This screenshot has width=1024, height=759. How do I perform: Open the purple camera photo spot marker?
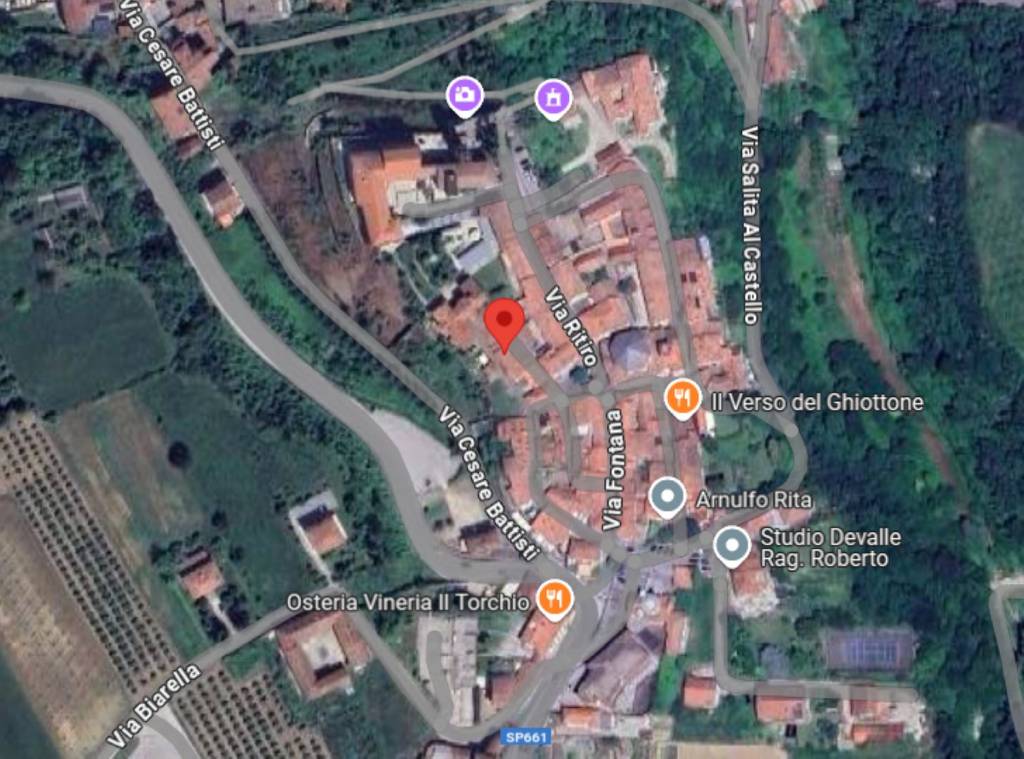[x=464, y=95]
